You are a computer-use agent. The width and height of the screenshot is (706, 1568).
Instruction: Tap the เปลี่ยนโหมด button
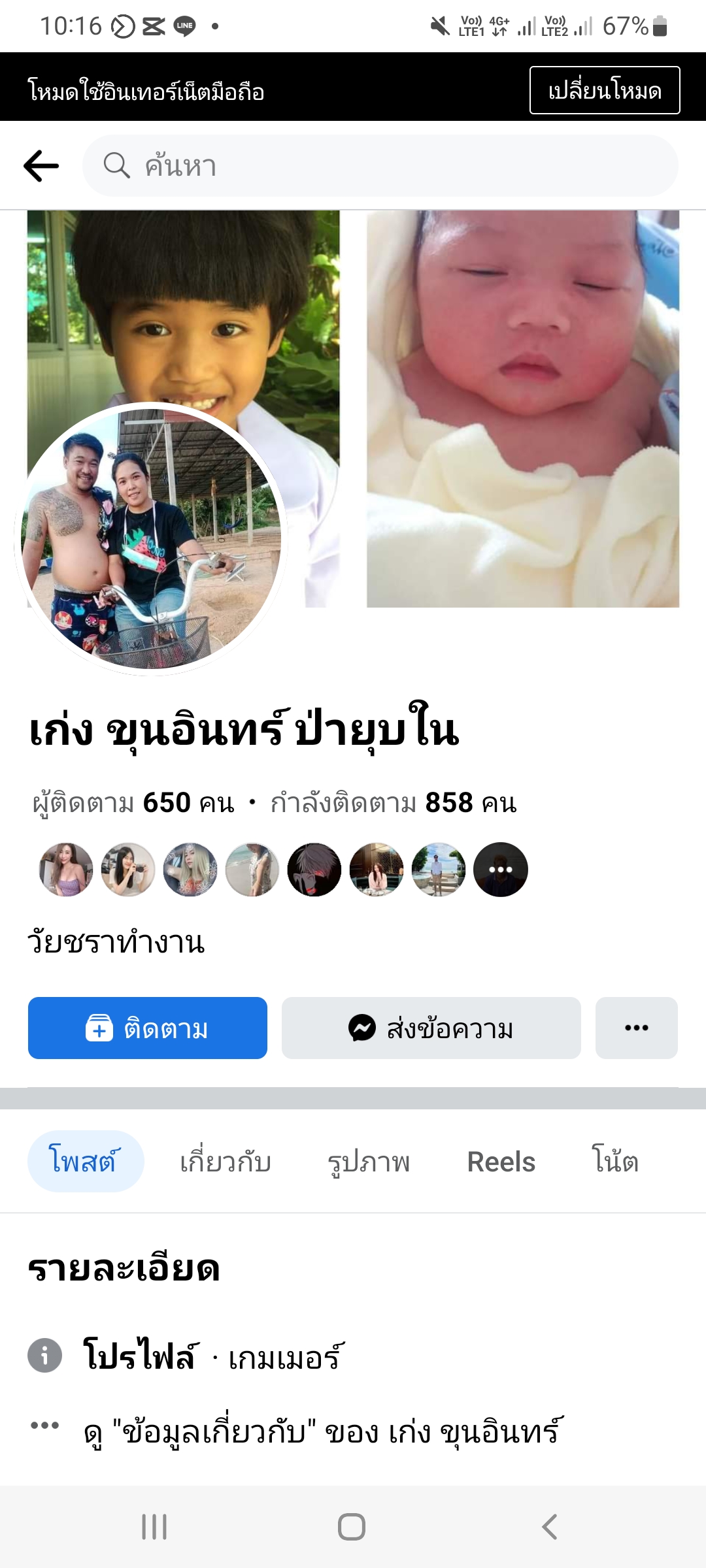(604, 90)
